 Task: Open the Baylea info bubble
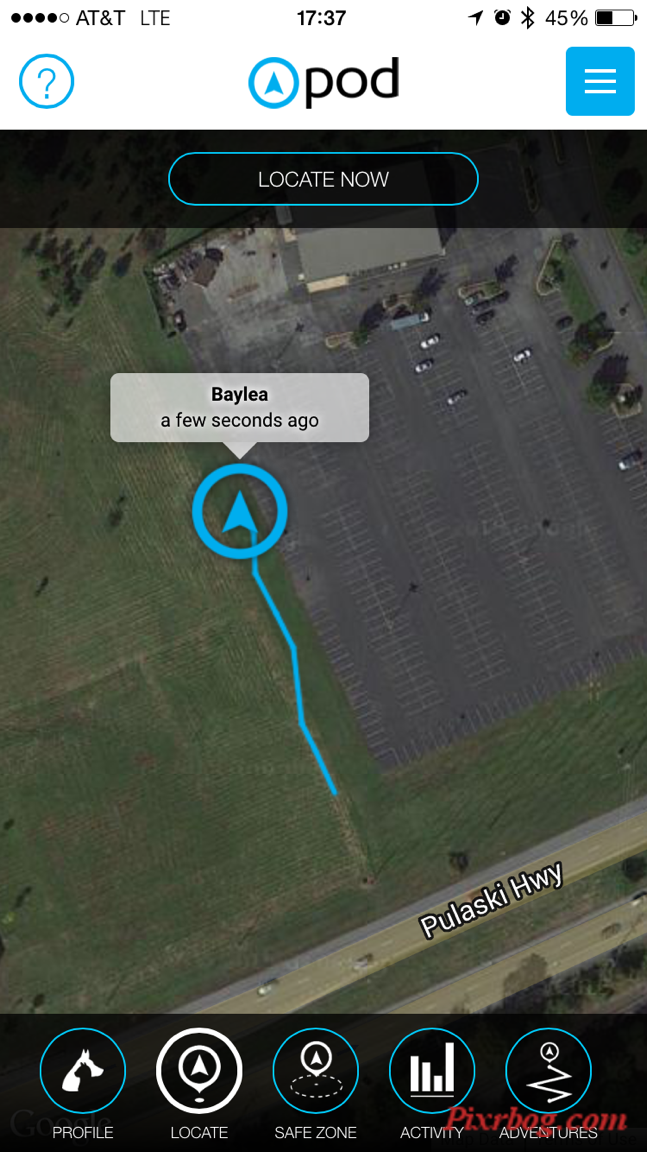tap(240, 407)
